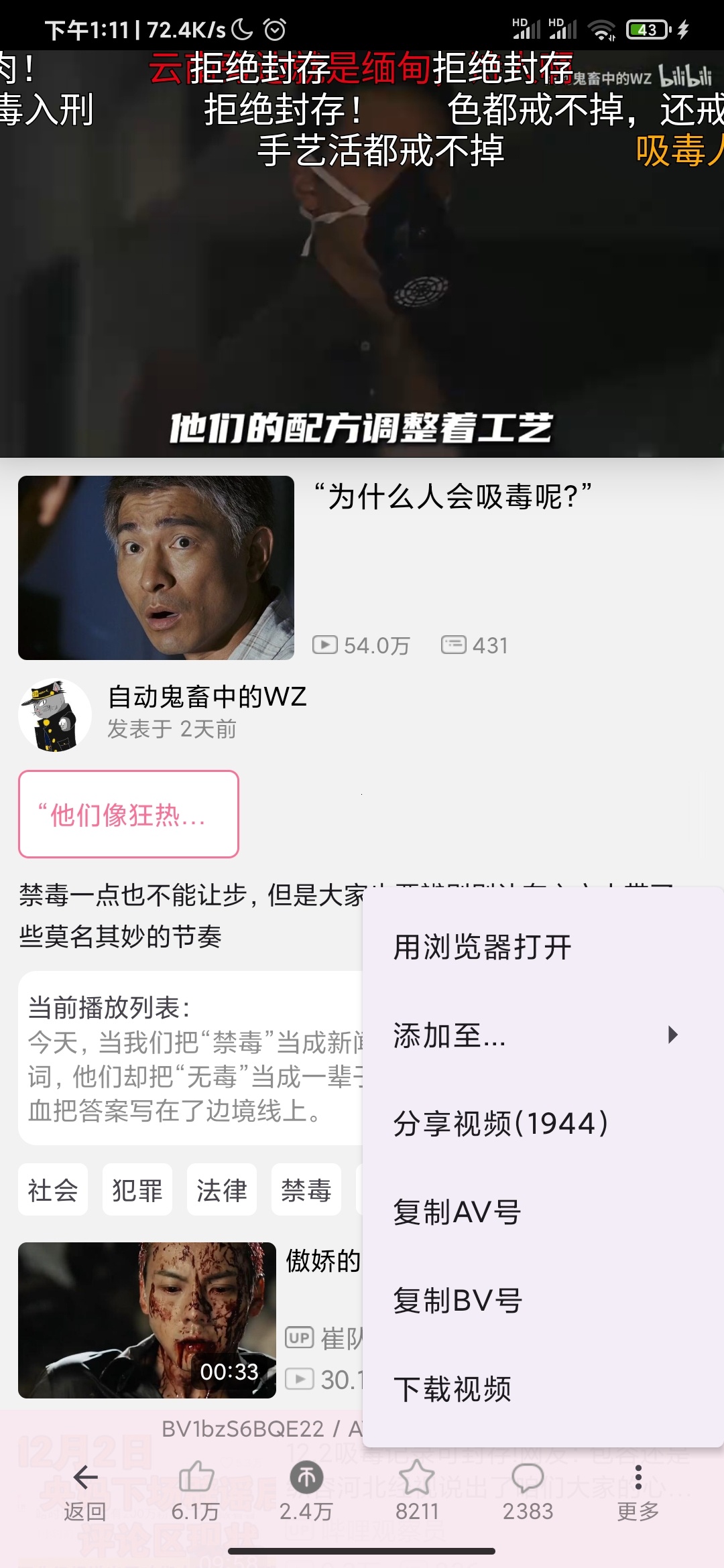The width and height of the screenshot is (724, 1568).
Task: Open the related video with 00:33 duration
Action: coord(147,1320)
